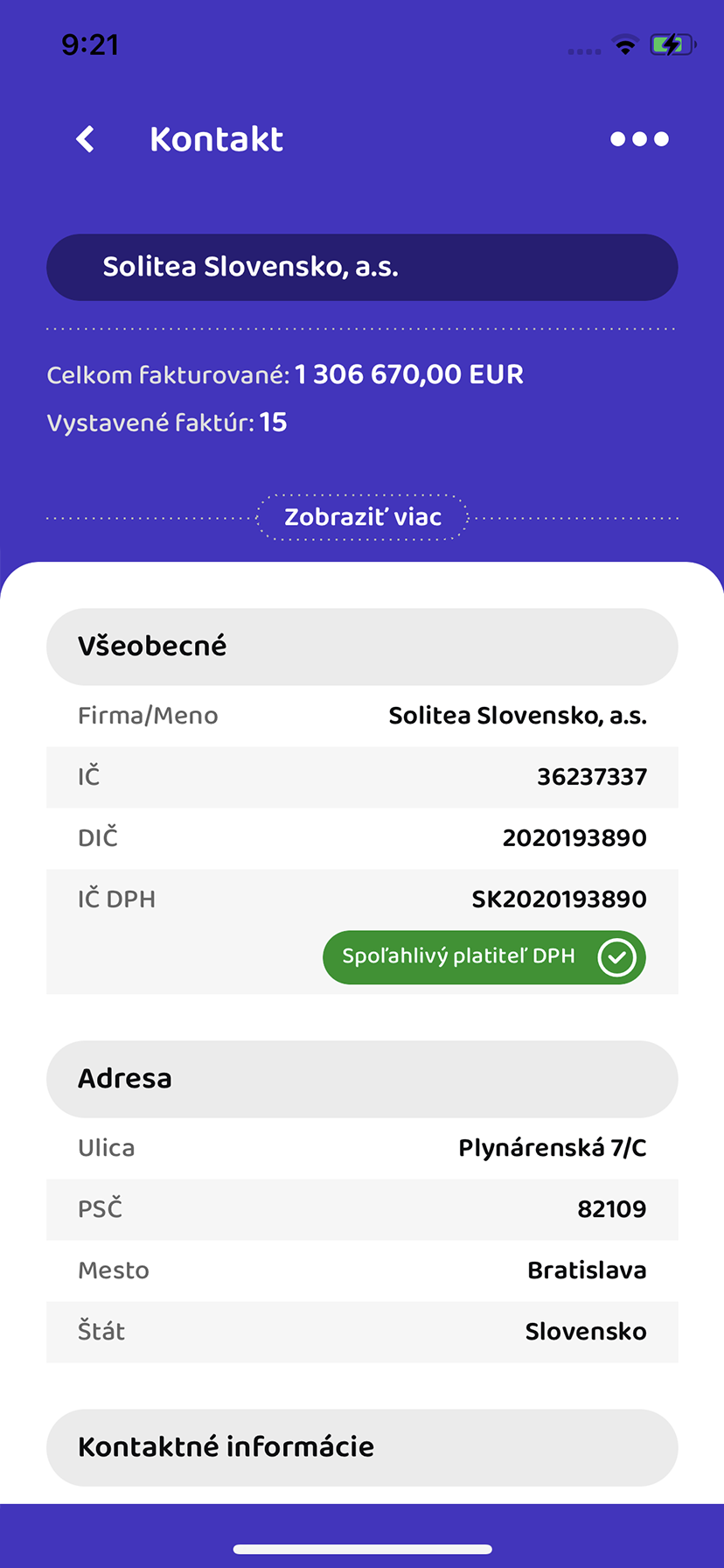The width and height of the screenshot is (724, 1568).
Task: Switch to the Adresa section
Action: point(361,1079)
